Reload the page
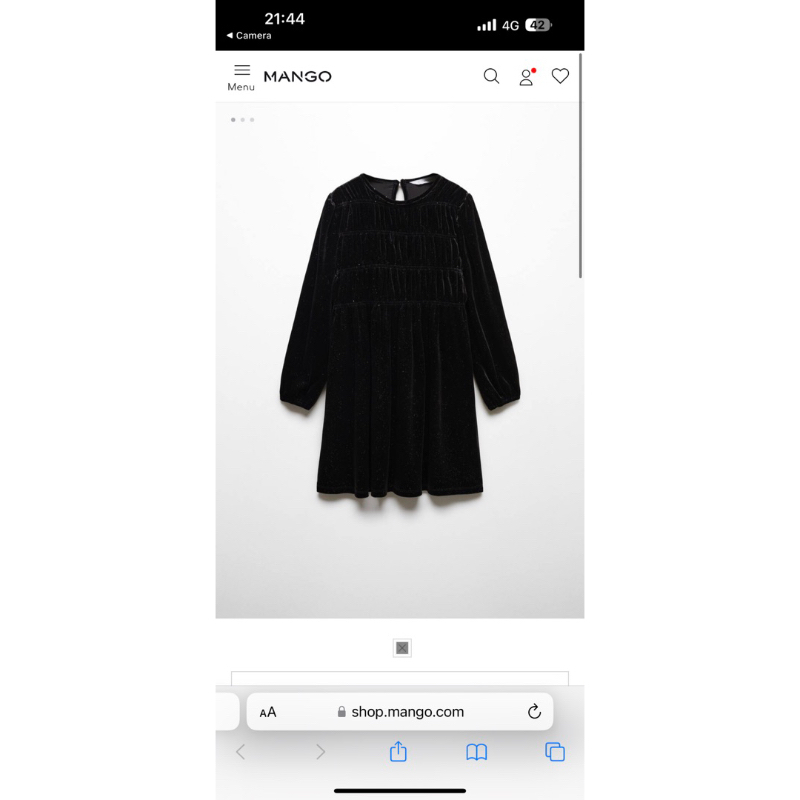This screenshot has width=800, height=800. pos(534,712)
